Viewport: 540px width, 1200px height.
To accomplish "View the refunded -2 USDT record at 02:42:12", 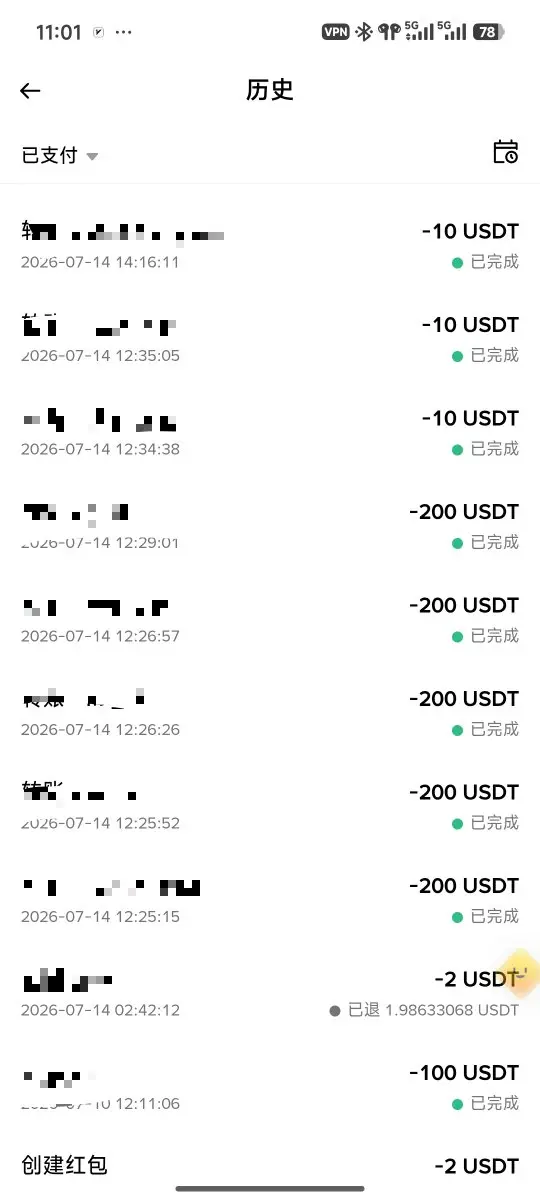I will (270, 993).
